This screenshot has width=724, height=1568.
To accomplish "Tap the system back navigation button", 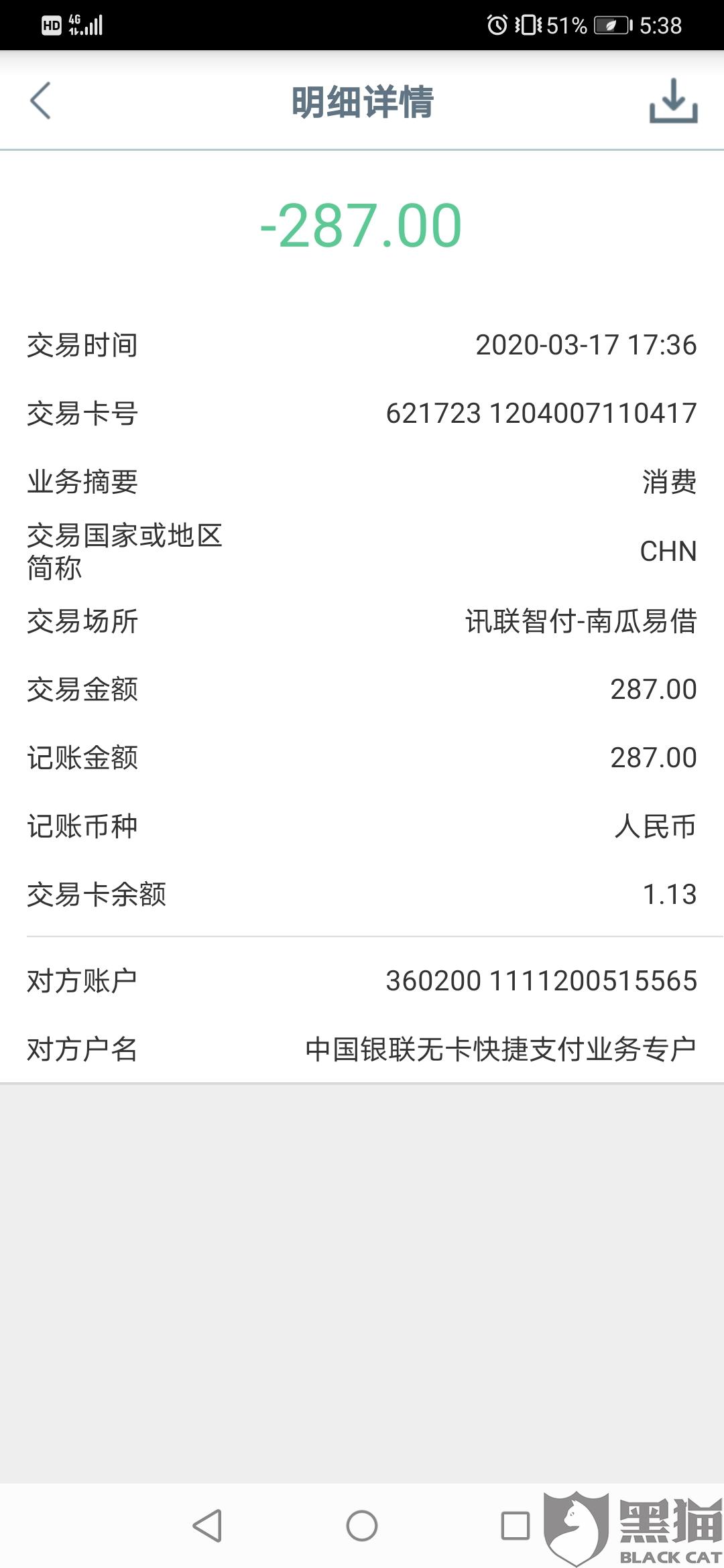I will pyautogui.click(x=207, y=1526).
